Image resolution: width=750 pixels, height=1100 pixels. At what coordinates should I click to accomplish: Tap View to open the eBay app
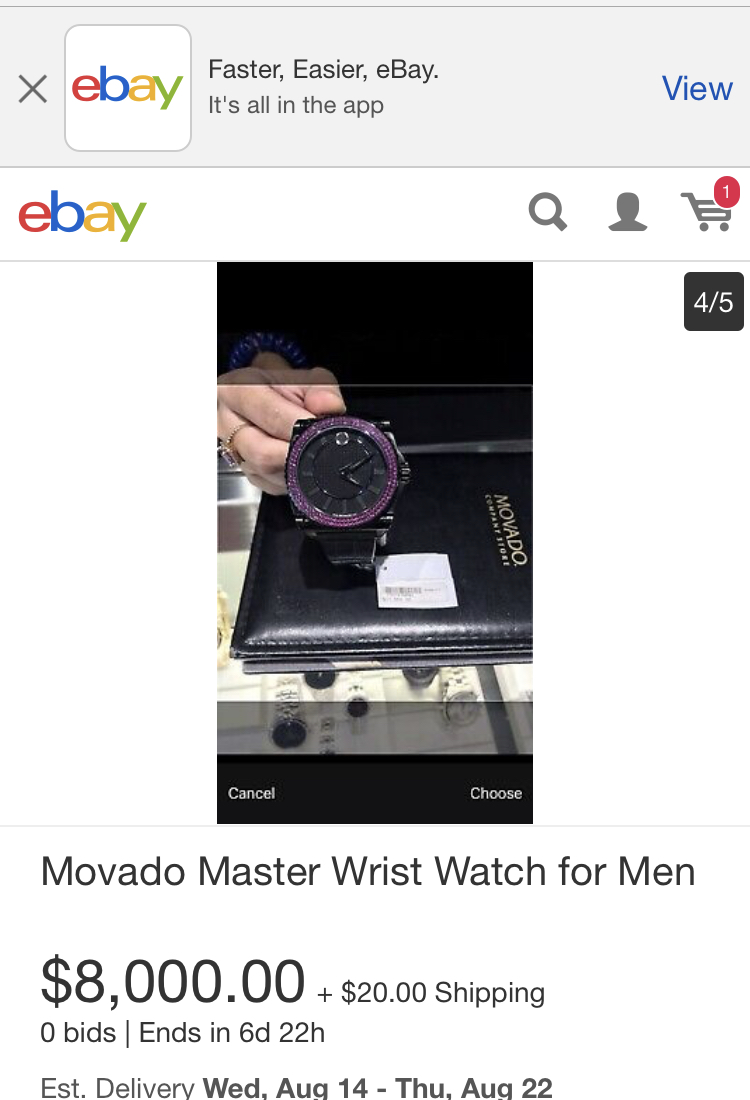[x=697, y=88]
